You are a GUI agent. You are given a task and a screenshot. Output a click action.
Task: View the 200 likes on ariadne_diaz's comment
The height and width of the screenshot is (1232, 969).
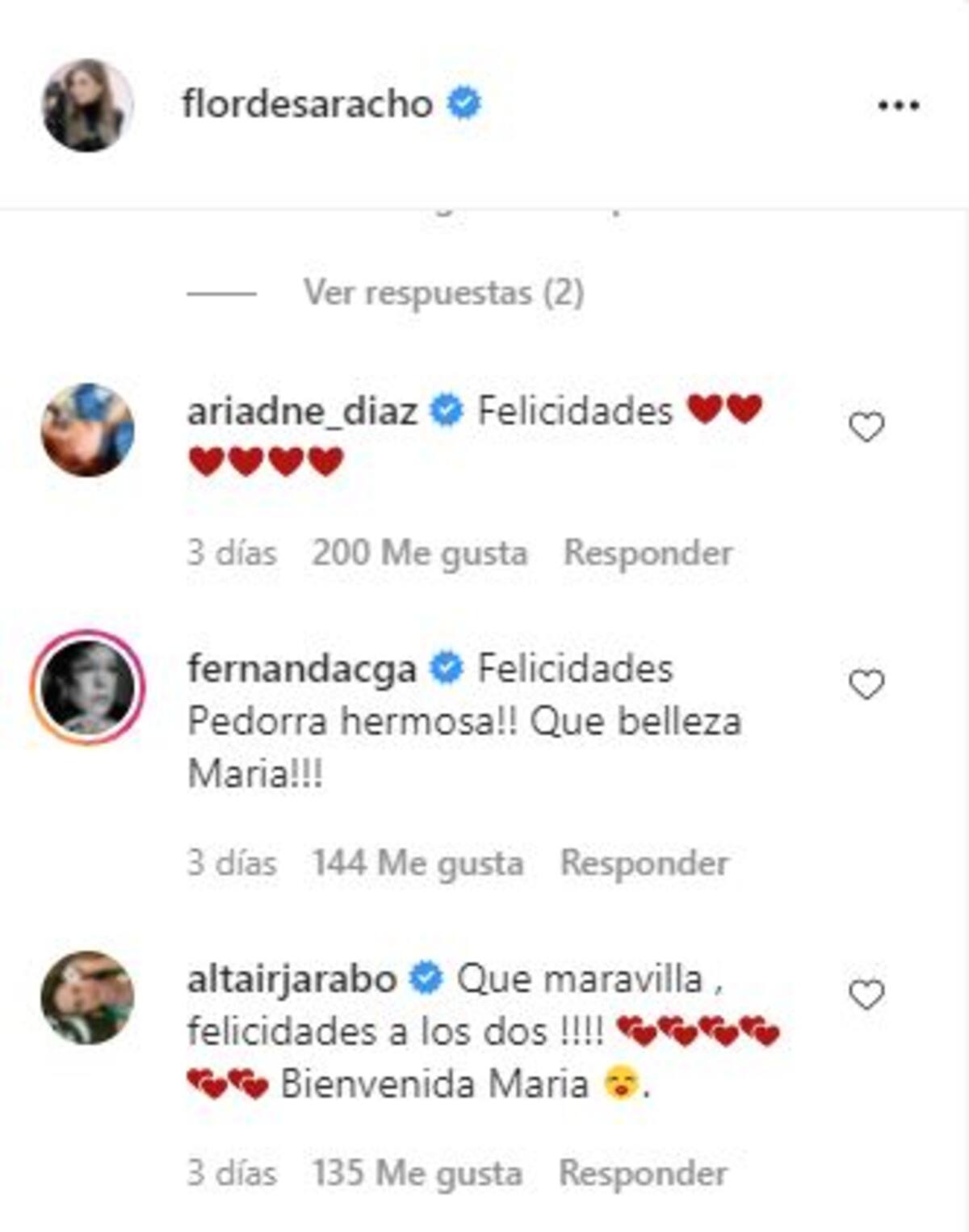click(x=419, y=553)
